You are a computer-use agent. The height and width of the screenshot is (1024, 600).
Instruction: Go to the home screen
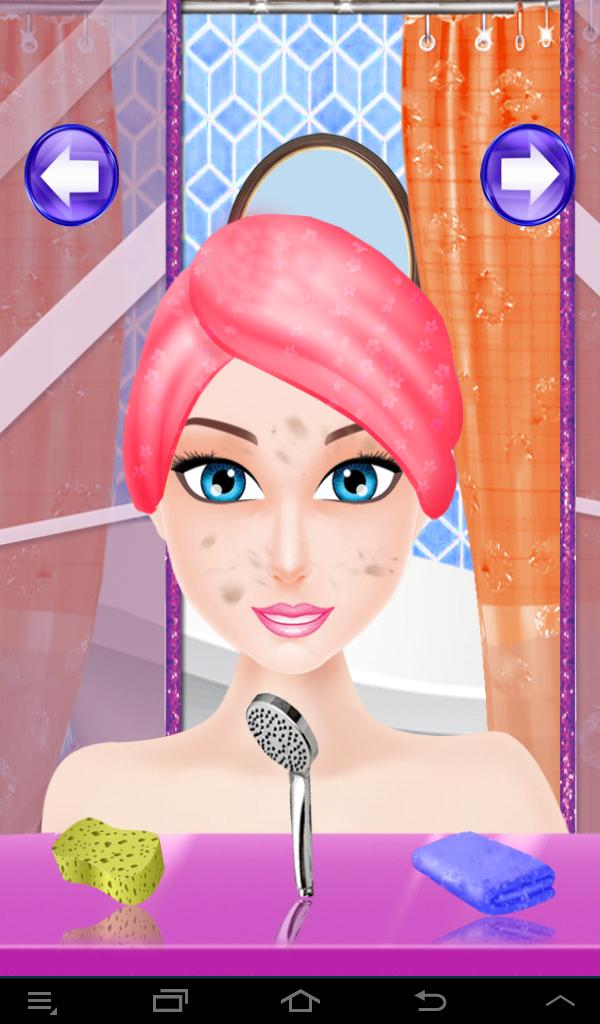click(300, 1000)
